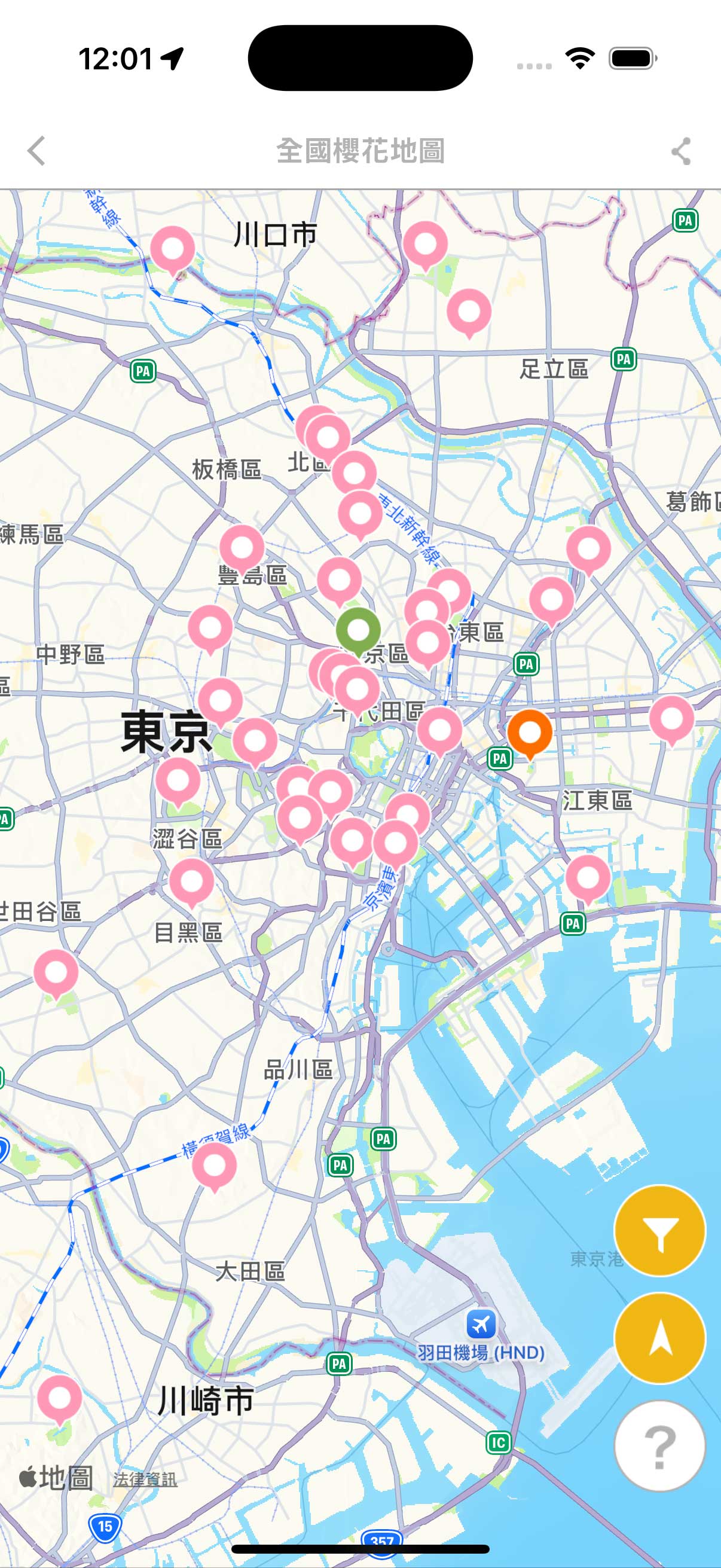Select the orange map pin

point(529,732)
